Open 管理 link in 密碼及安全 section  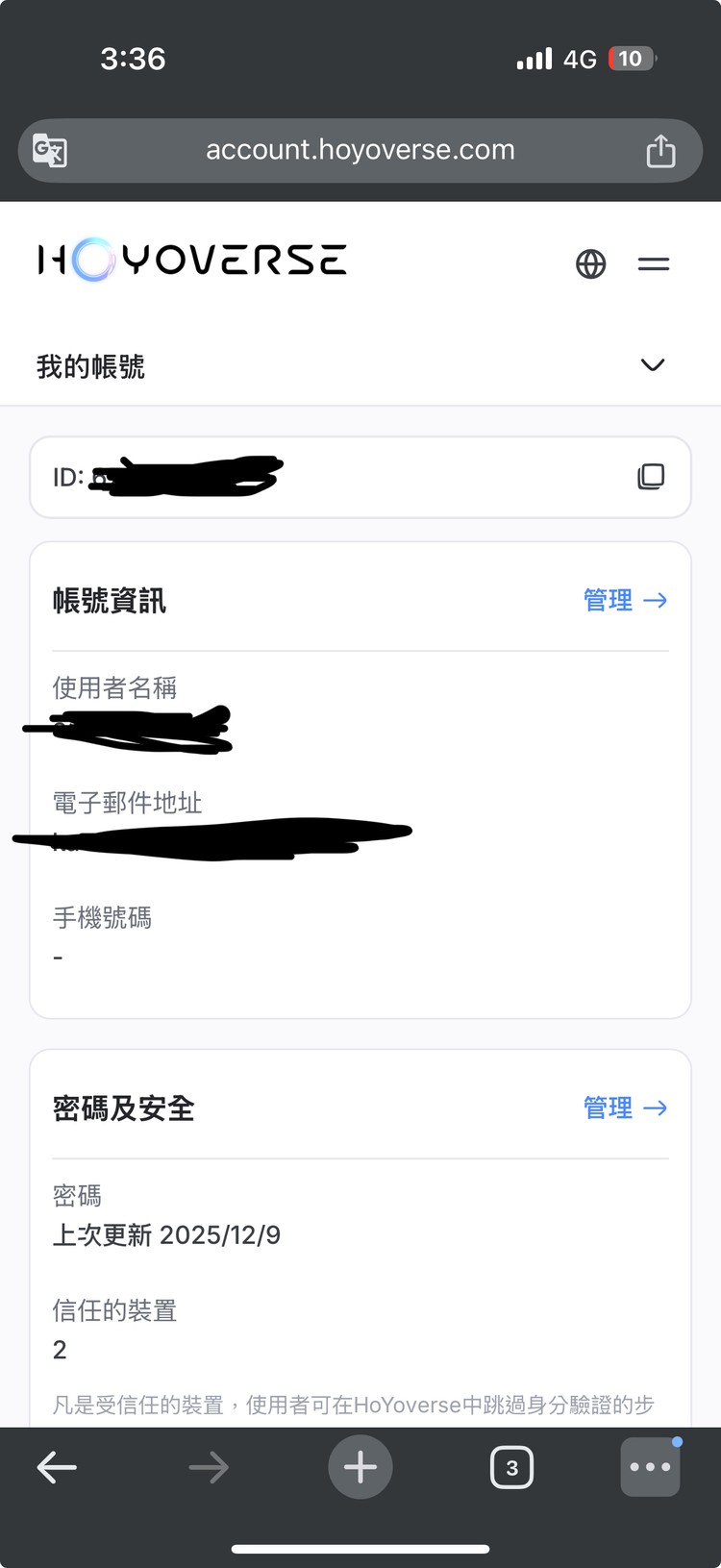(625, 1108)
